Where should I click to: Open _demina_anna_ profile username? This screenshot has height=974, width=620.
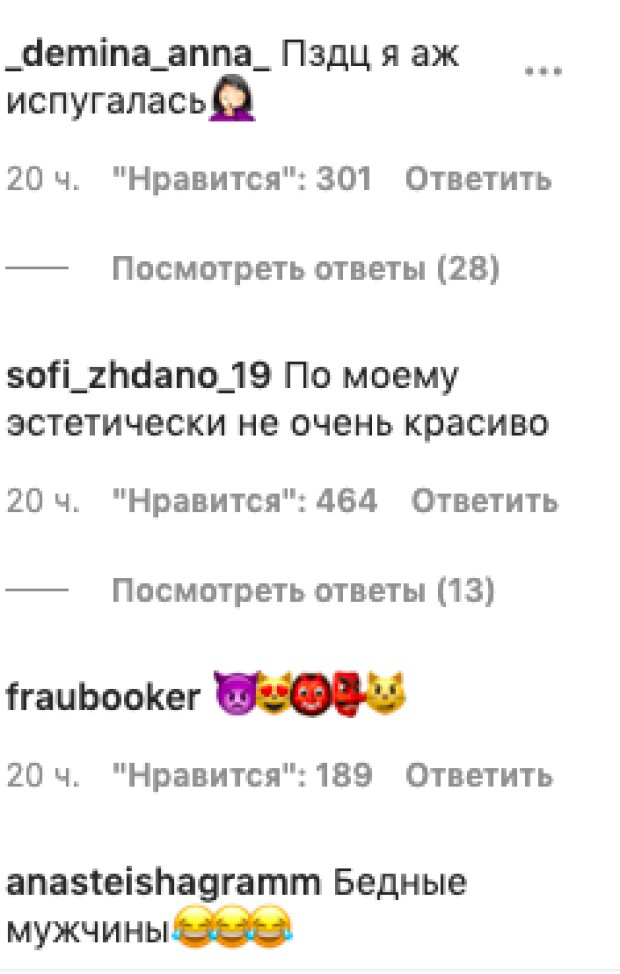[x=139, y=56]
